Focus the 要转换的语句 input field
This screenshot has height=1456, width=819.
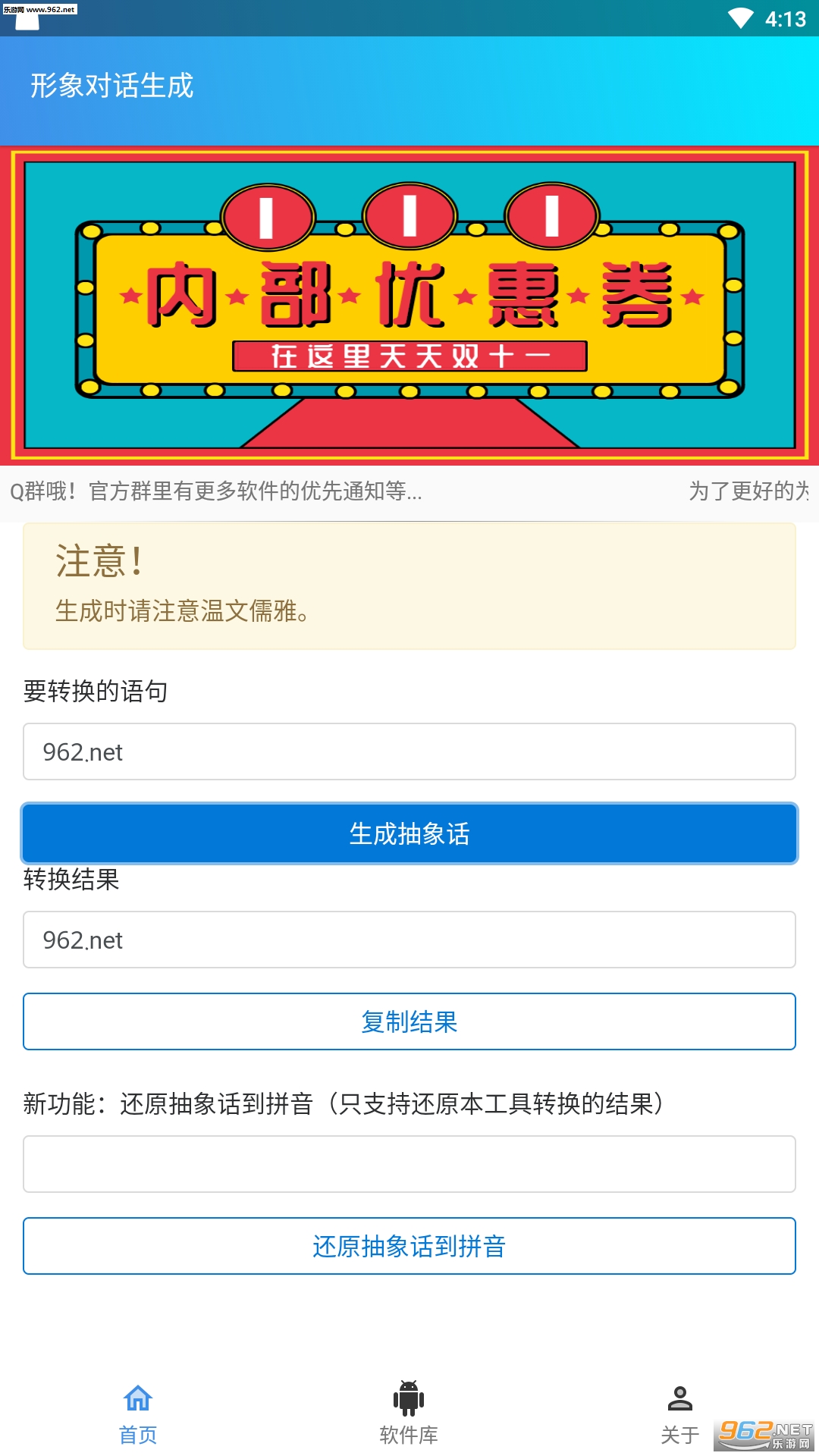pos(409,752)
